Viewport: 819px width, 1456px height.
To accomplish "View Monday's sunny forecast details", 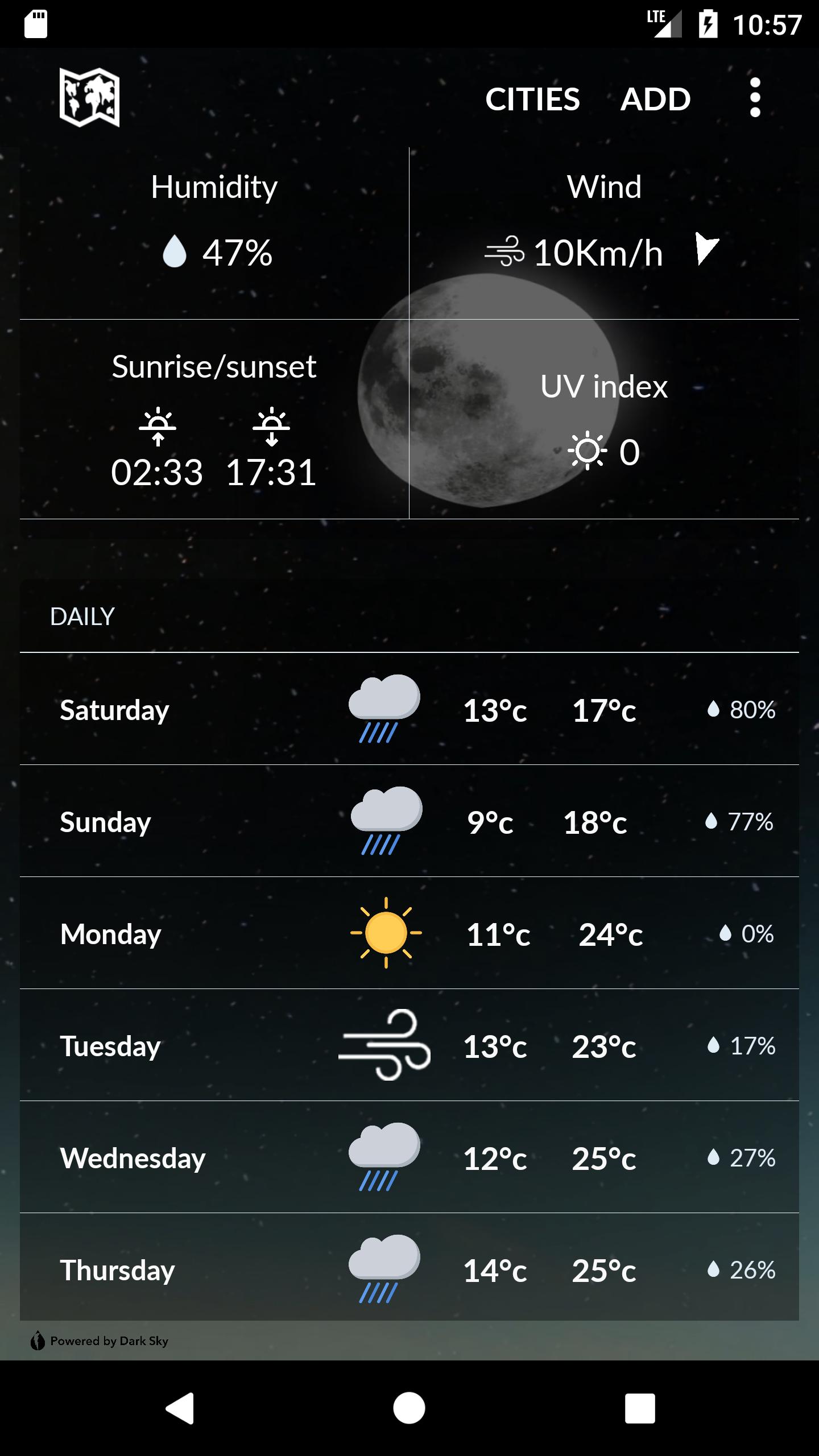I will (409, 933).
